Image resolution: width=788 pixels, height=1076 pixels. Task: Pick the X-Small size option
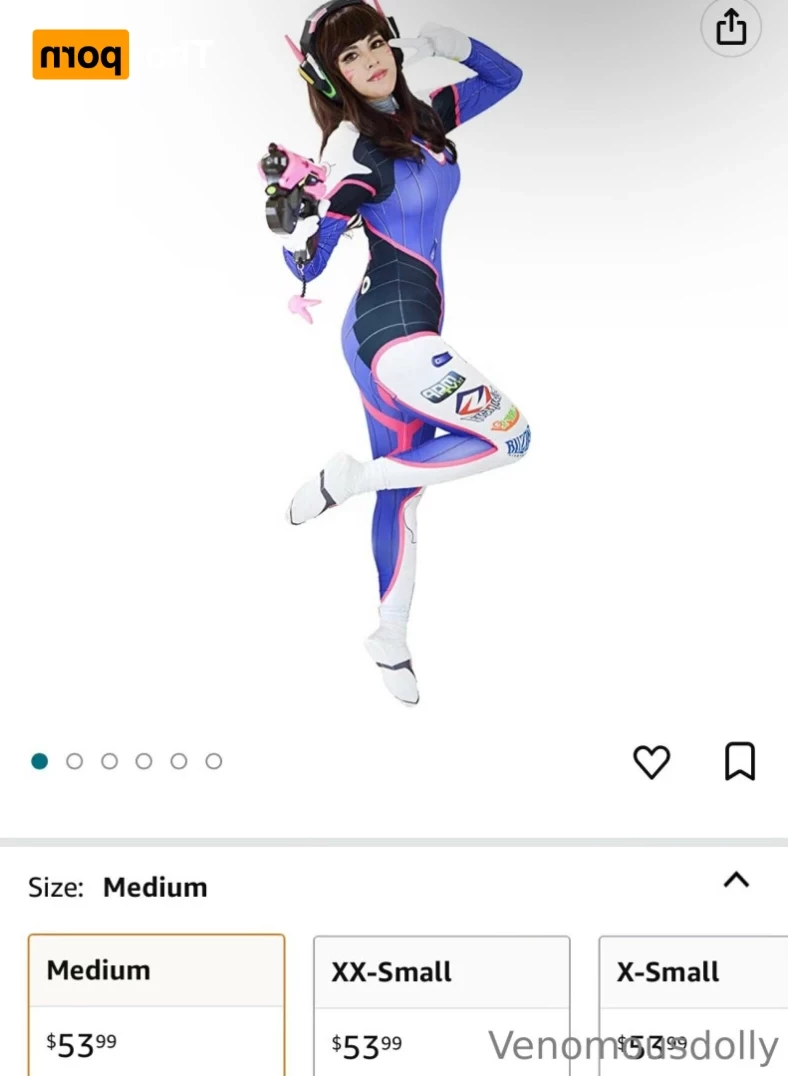[x=692, y=1004]
